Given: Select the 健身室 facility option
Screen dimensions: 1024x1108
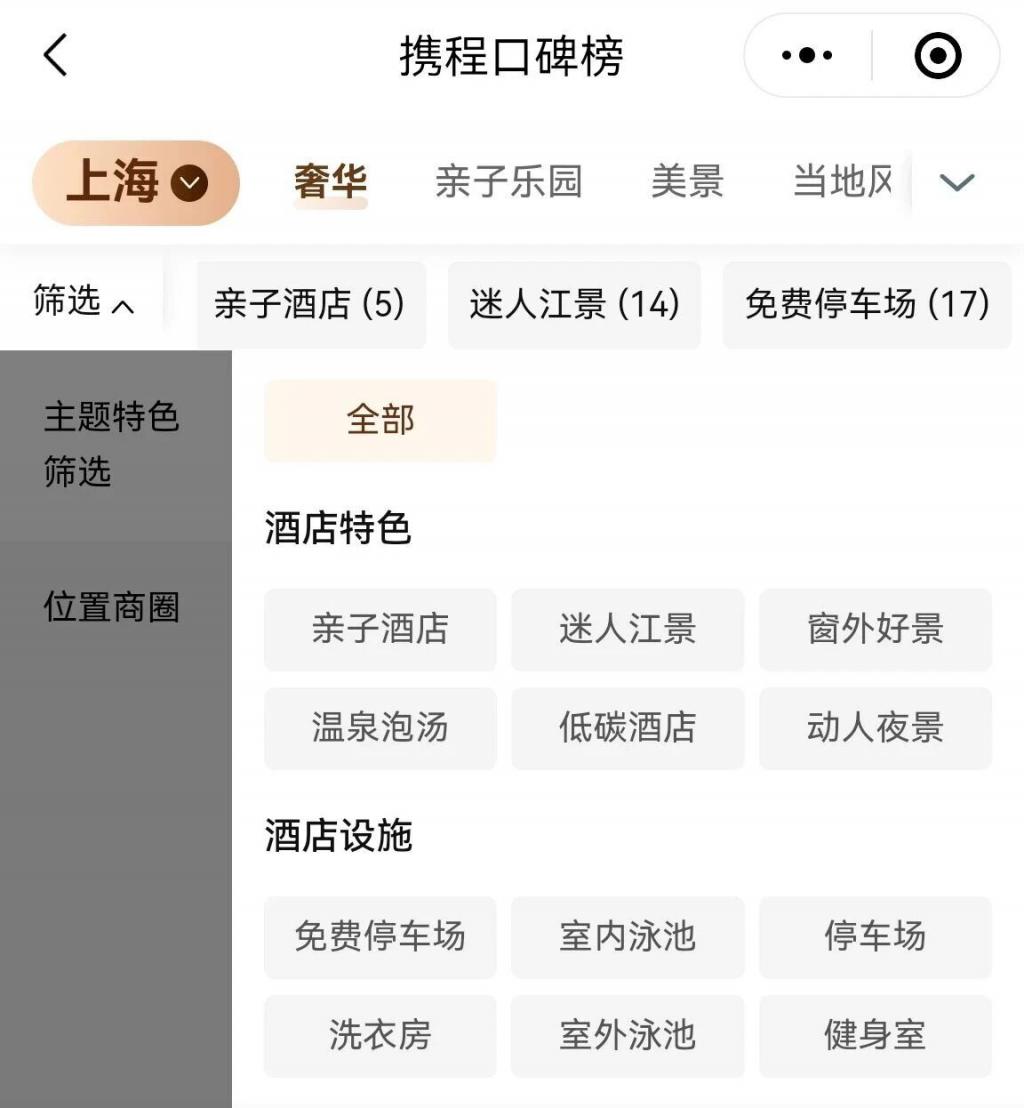Looking at the screenshot, I should point(876,1037).
